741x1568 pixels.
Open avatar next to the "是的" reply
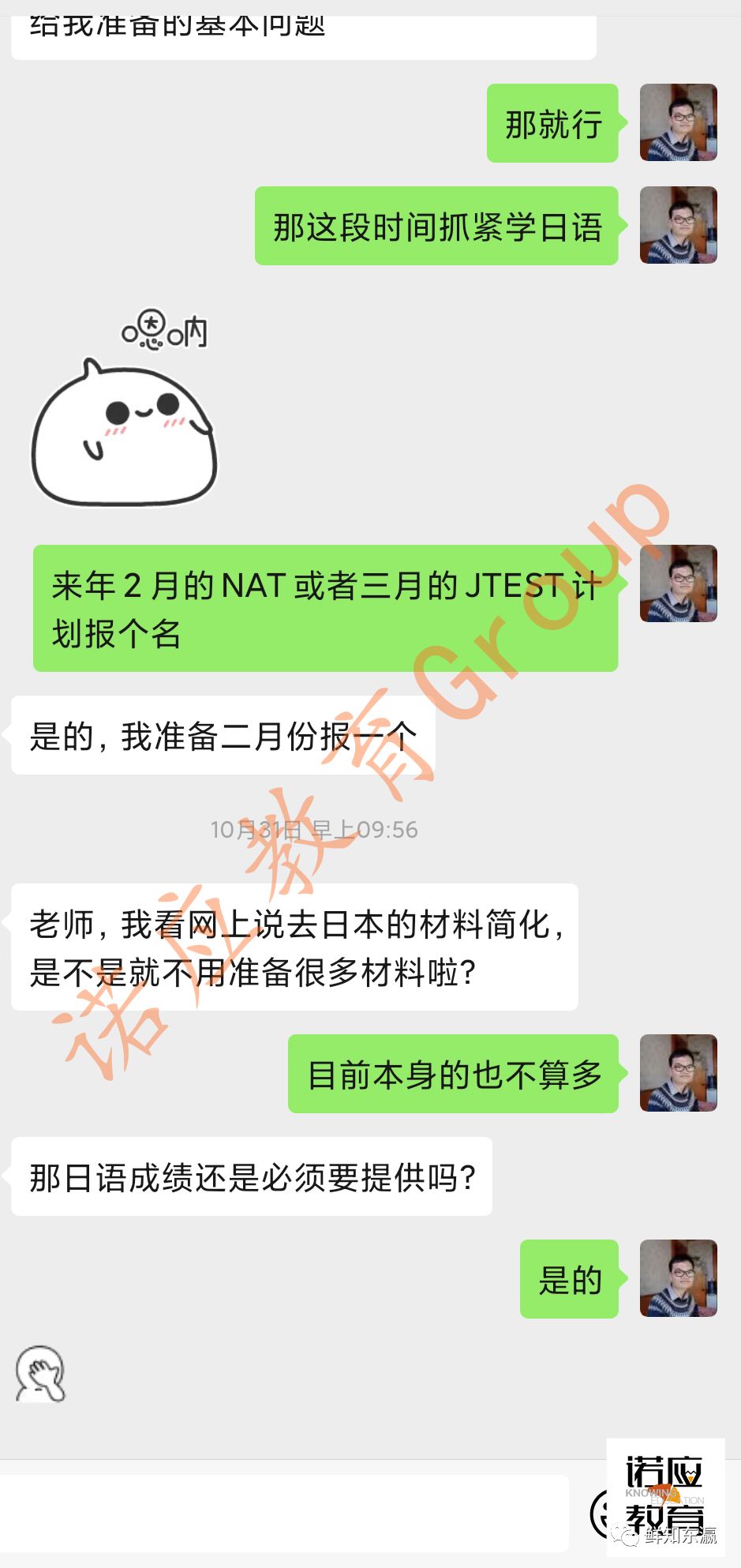point(678,1278)
